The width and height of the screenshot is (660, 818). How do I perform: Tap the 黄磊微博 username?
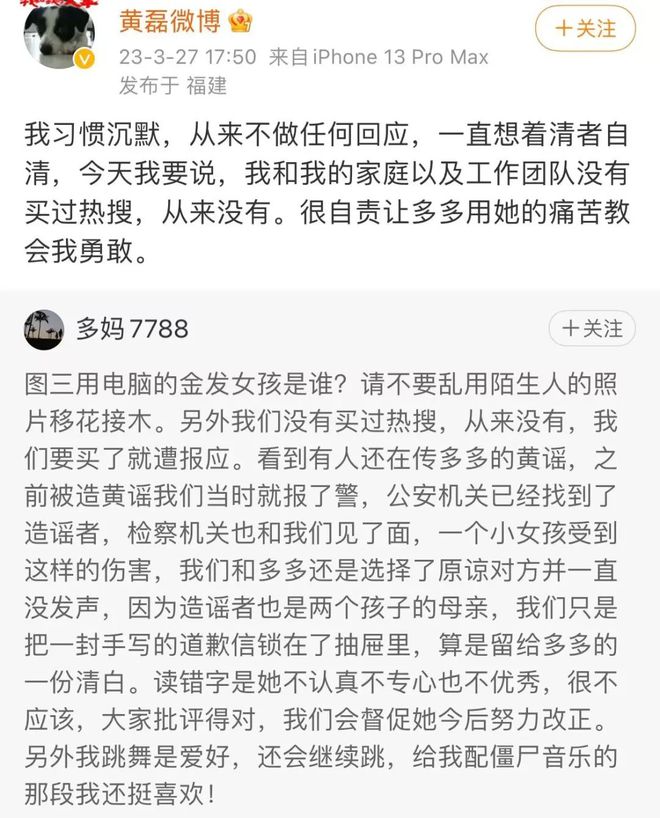[171, 21]
